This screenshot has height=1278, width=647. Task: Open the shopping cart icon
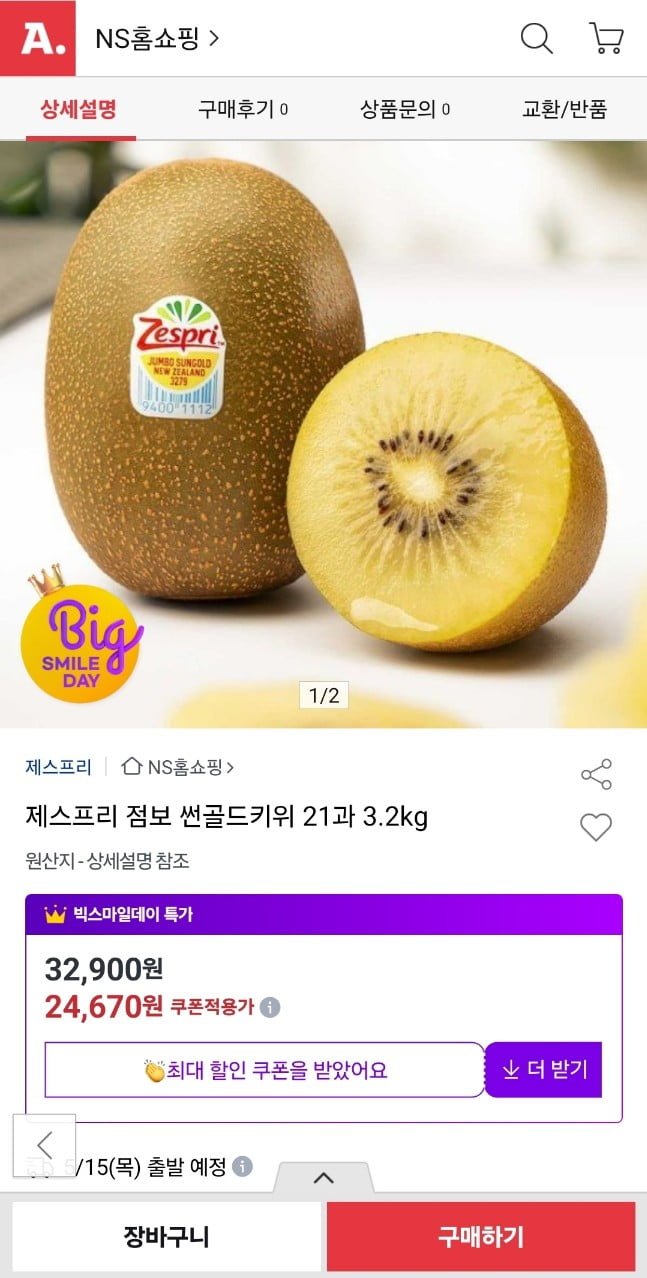tap(606, 39)
